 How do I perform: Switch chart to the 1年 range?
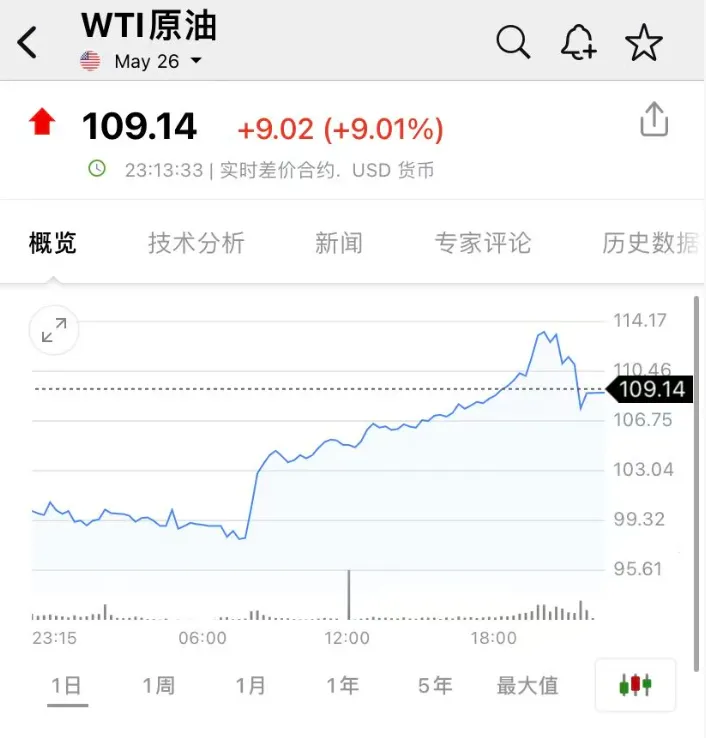[343, 686]
